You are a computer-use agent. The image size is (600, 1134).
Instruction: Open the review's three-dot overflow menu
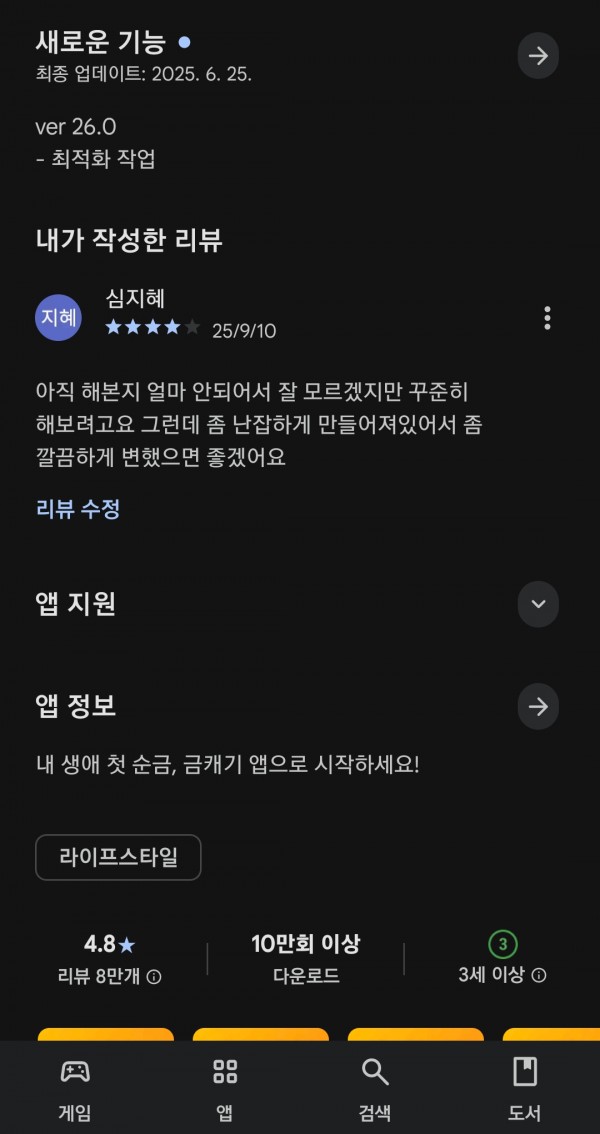tap(547, 318)
